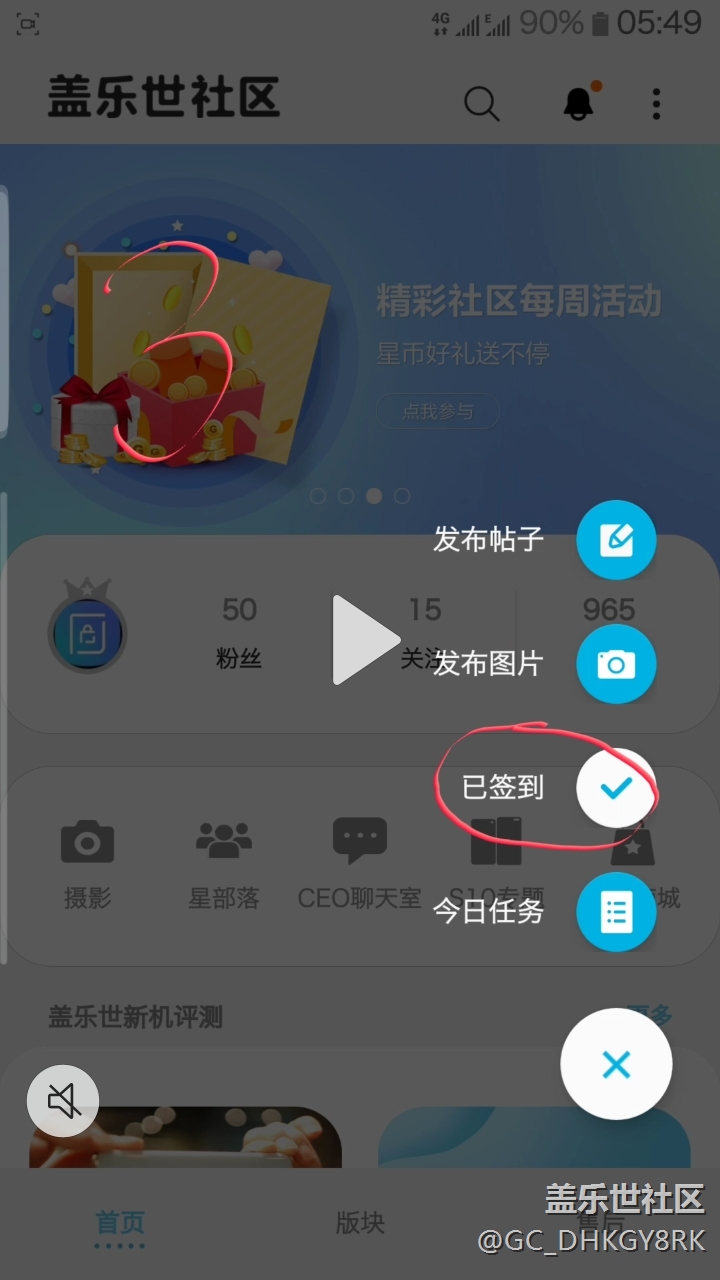The image size is (720, 1280).
Task: Tap the 发布帖子 button to write a post
Action: click(x=616, y=540)
